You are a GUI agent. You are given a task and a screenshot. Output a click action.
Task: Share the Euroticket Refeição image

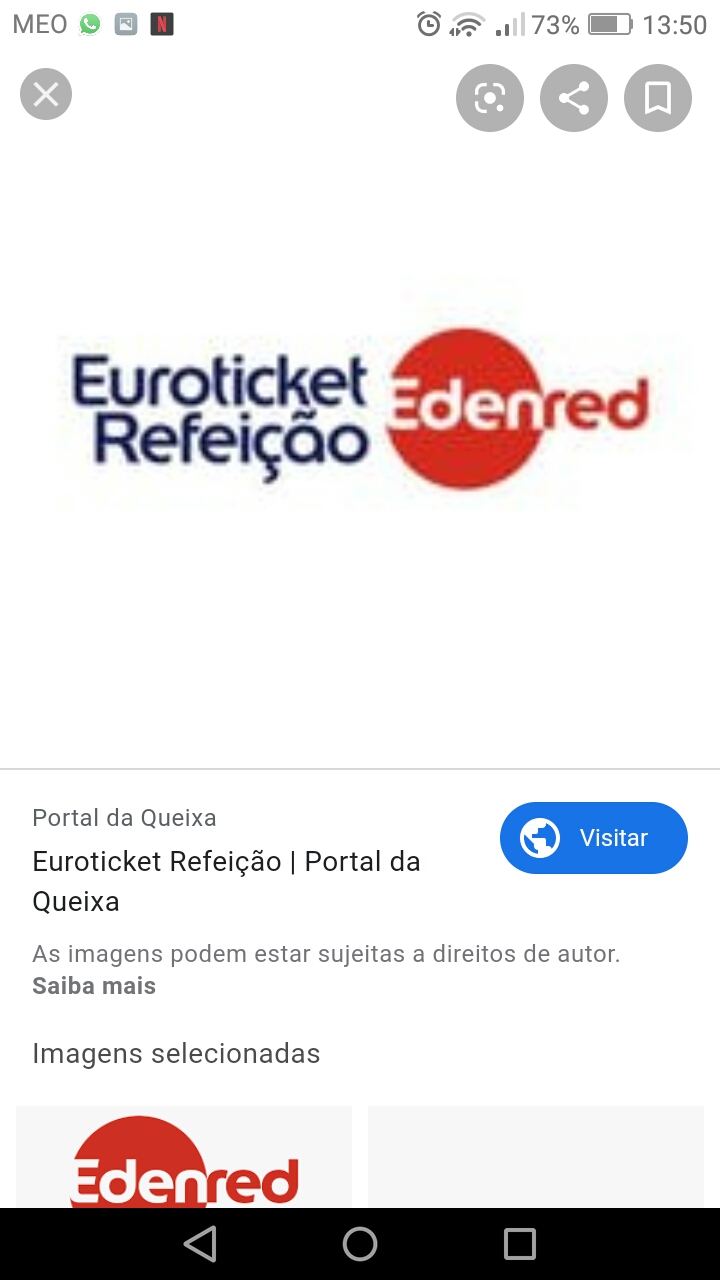(573, 98)
